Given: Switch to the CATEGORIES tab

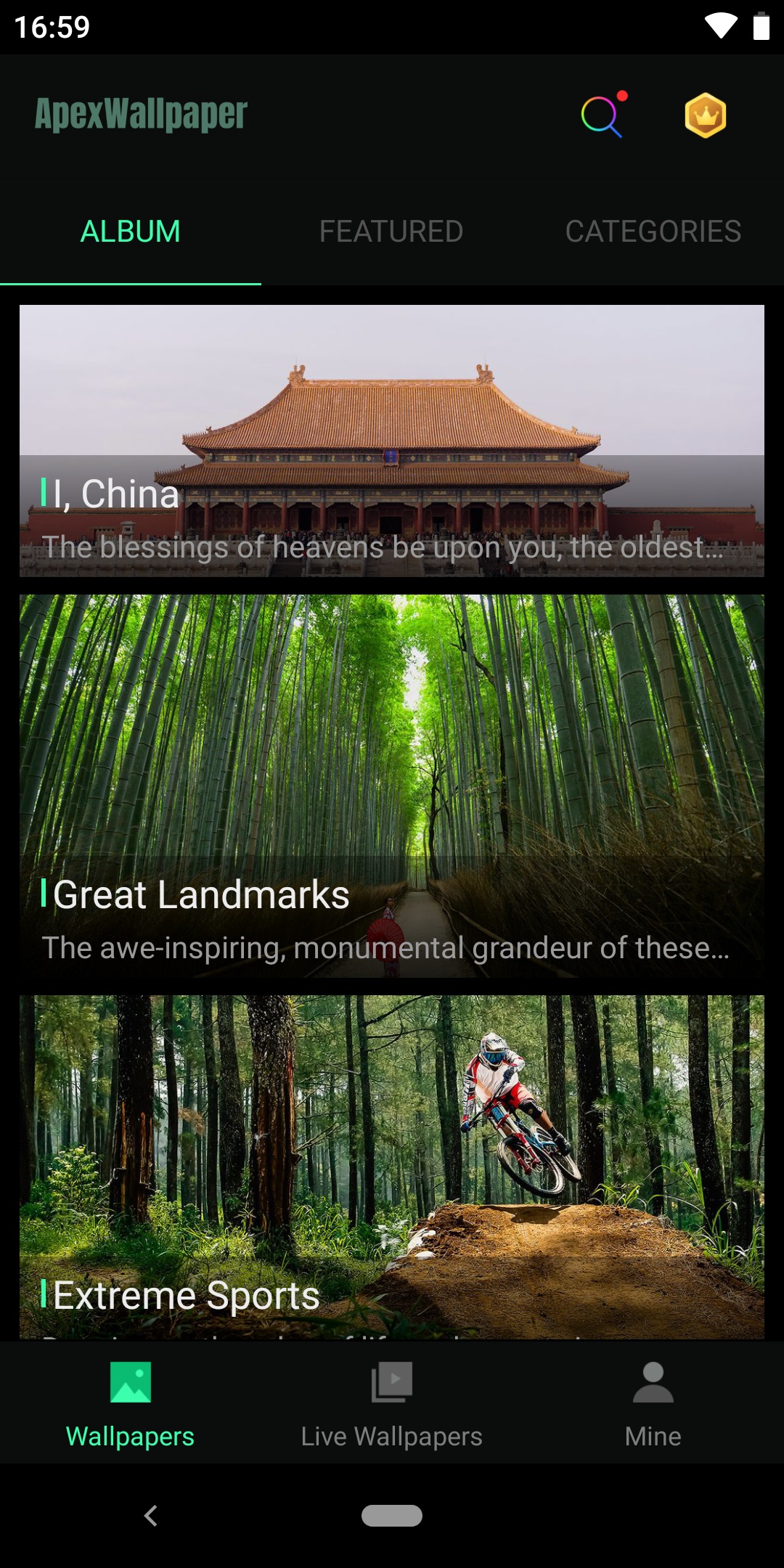Looking at the screenshot, I should pos(653,232).
